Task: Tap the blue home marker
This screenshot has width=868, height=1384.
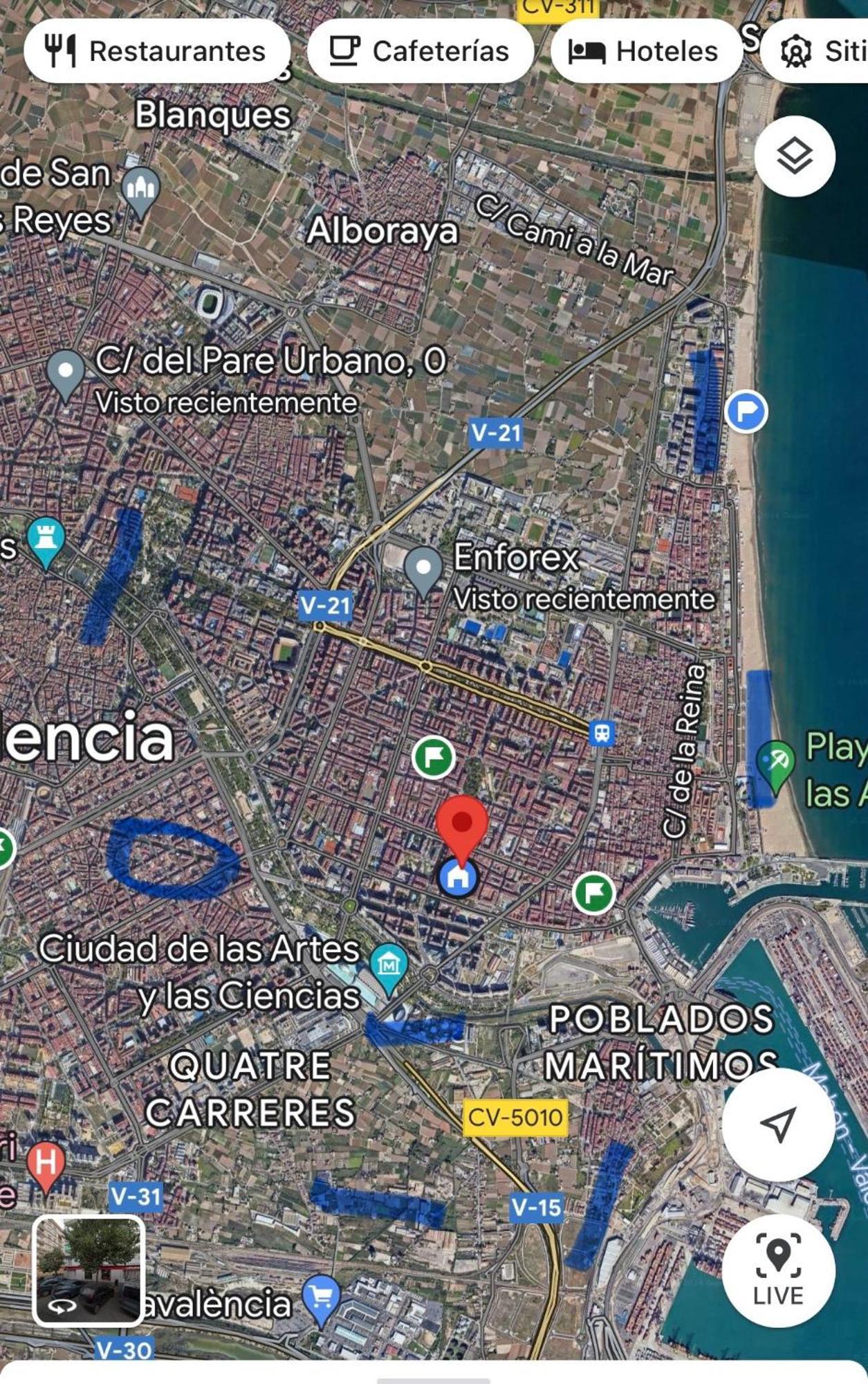Action: pyautogui.click(x=458, y=877)
